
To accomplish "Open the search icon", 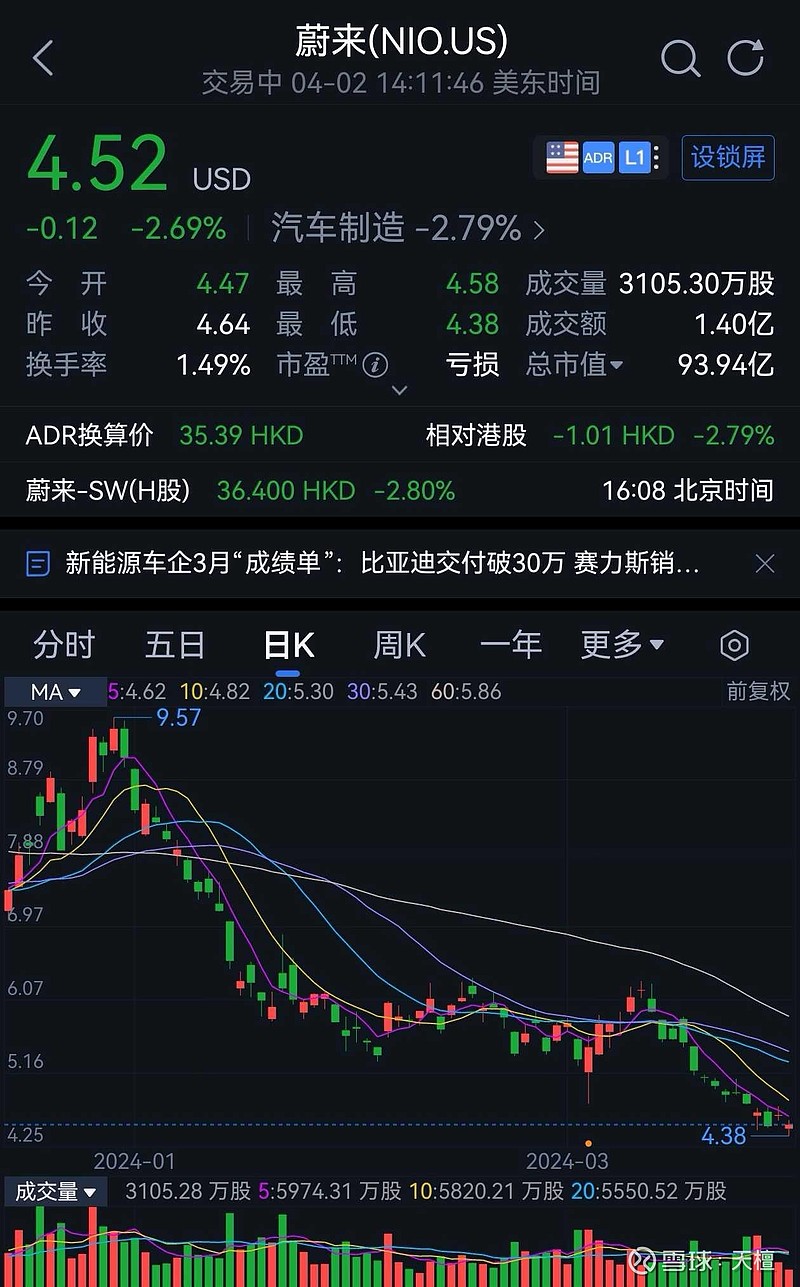I will tap(681, 58).
